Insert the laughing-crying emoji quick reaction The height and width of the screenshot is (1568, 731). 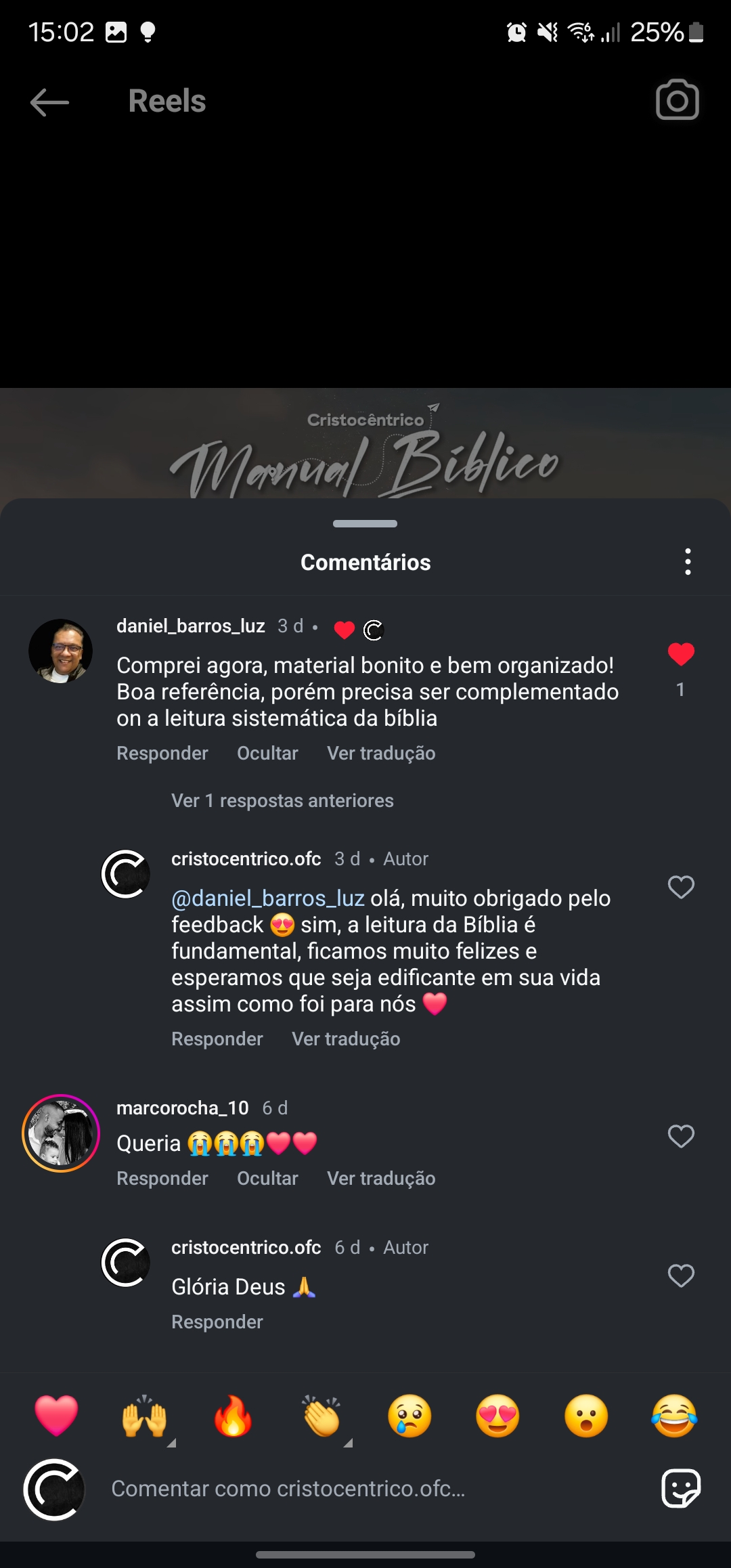[674, 1416]
